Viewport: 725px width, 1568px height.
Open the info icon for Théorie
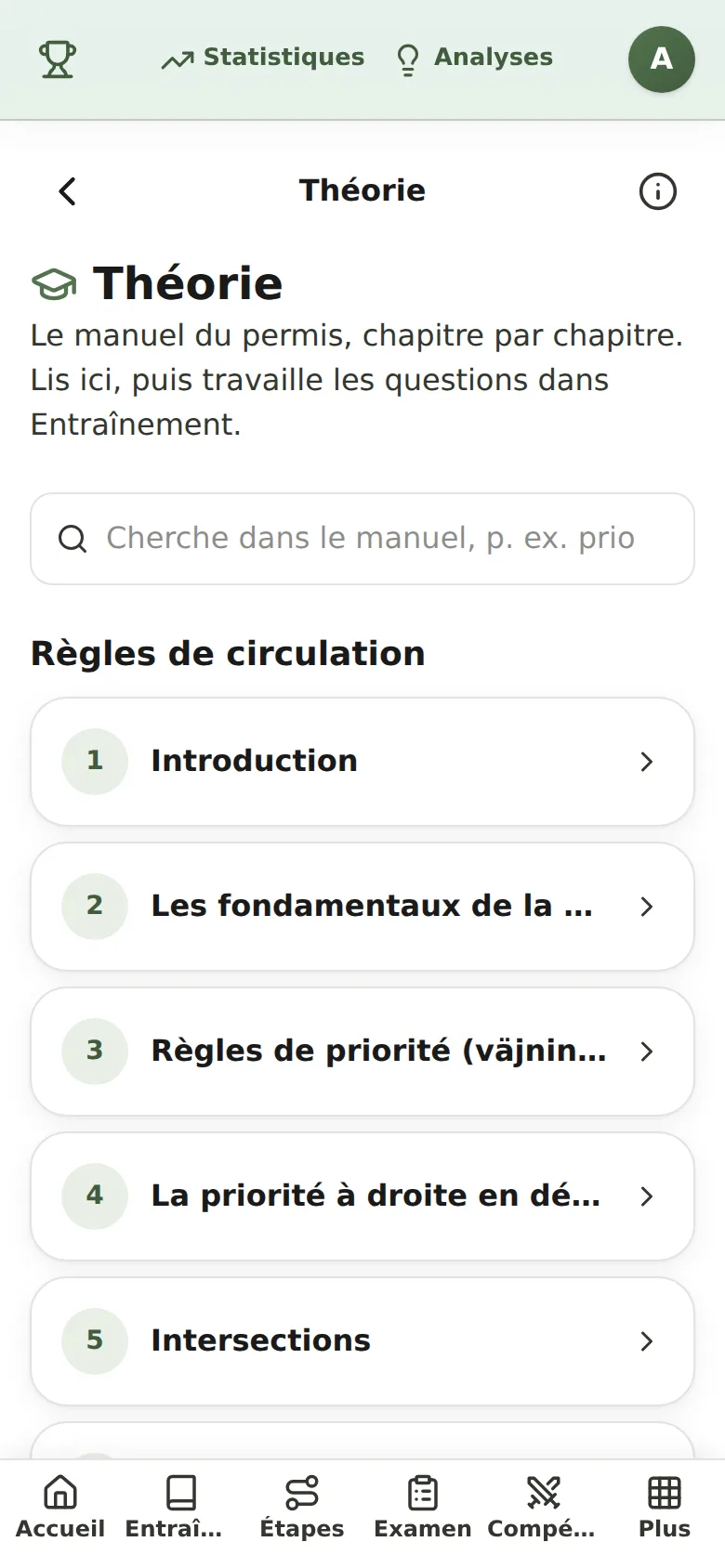658,191
